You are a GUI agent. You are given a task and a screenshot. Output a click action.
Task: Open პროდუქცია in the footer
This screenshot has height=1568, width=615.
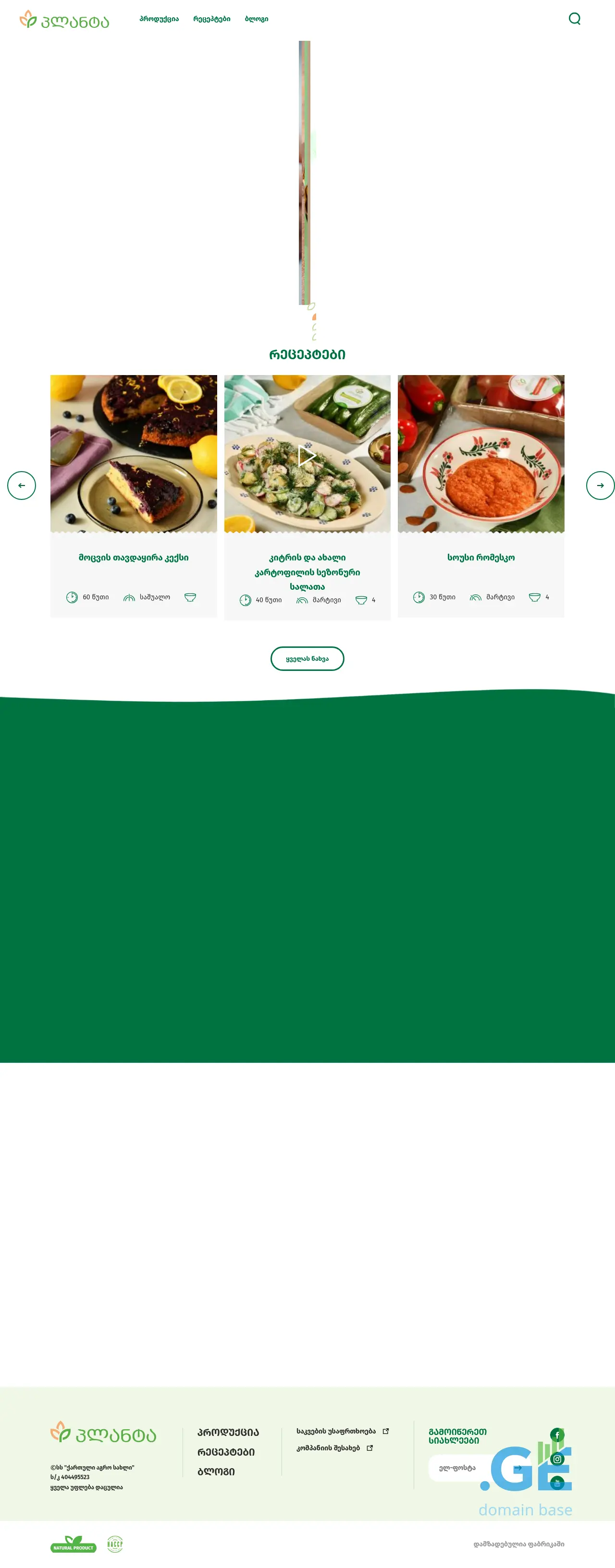228,1432
